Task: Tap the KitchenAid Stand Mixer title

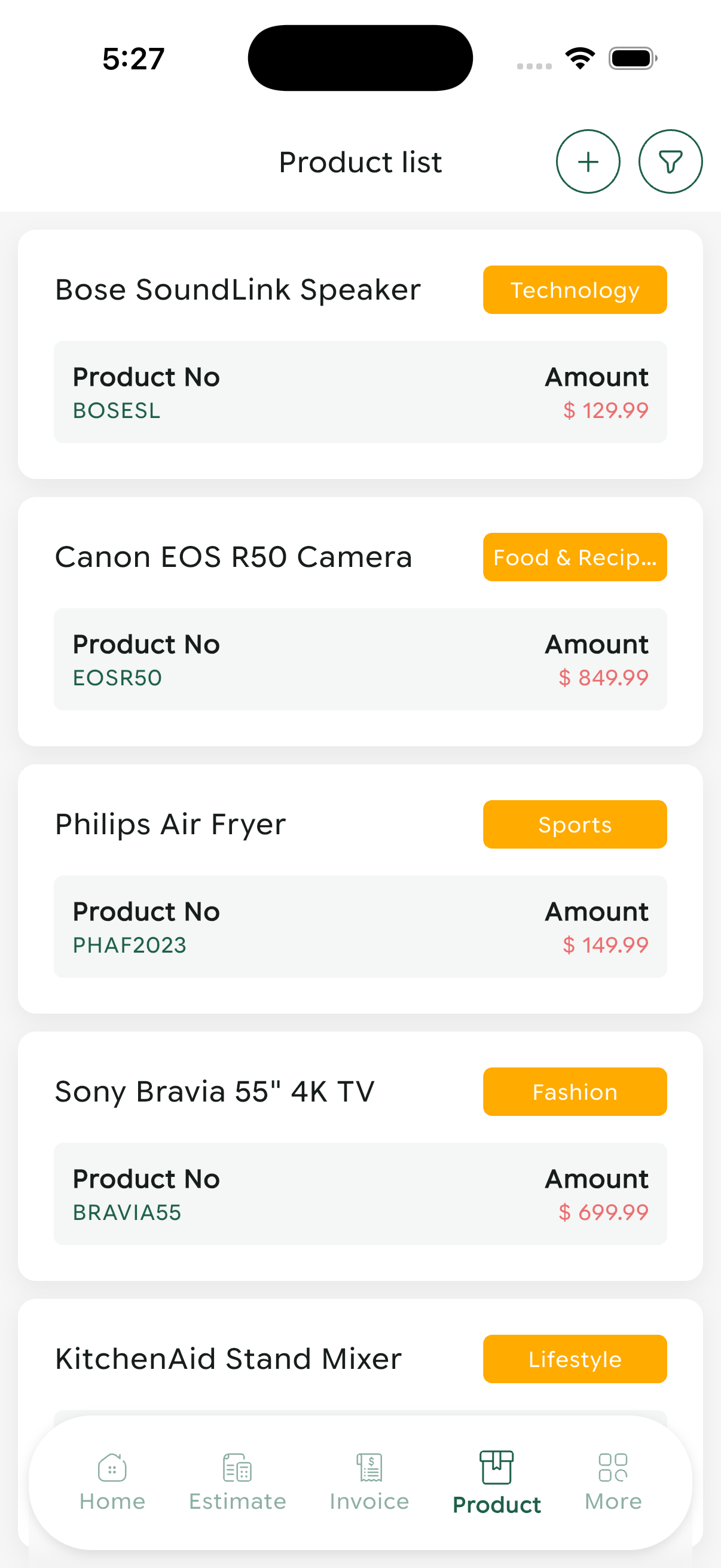Action: point(228,1359)
